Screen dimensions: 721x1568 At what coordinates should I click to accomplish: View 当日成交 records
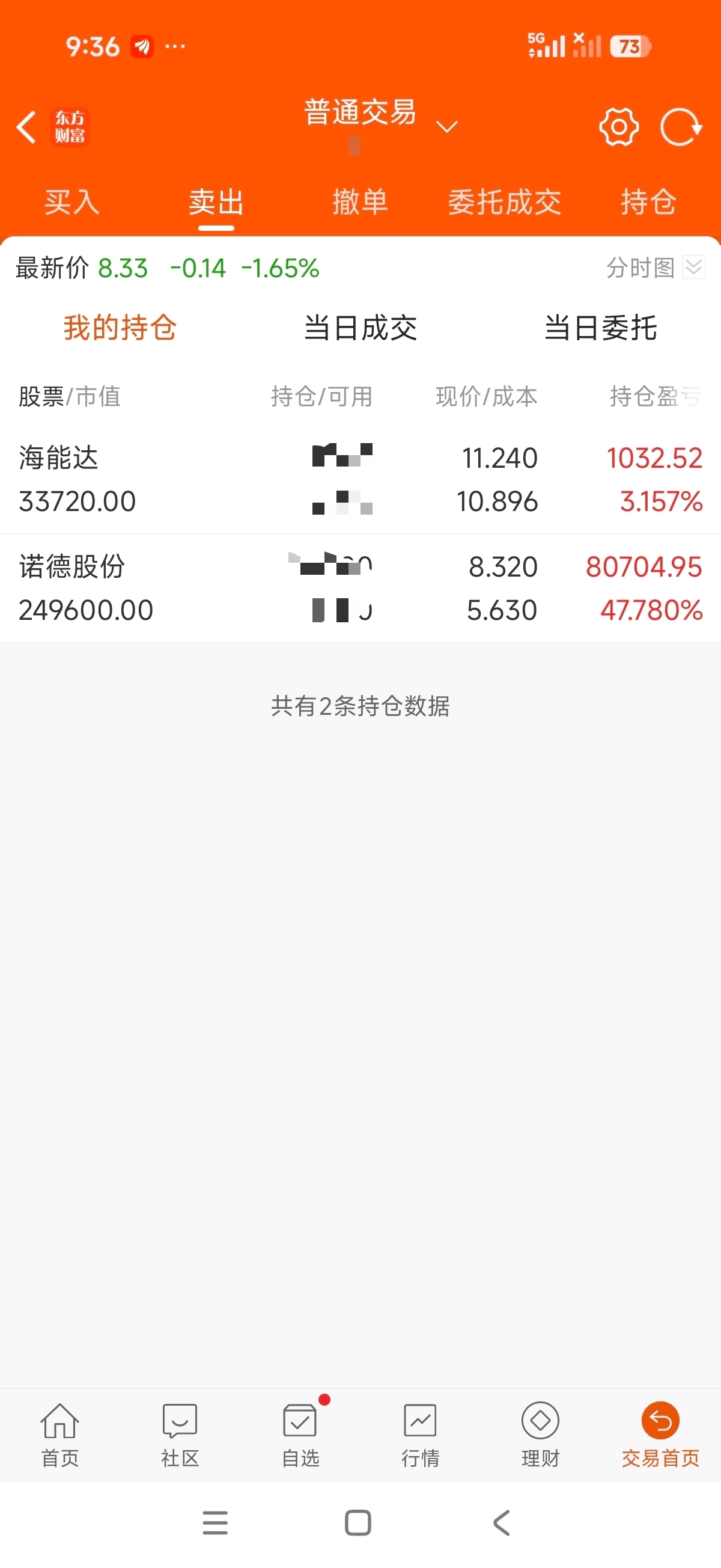tap(360, 328)
